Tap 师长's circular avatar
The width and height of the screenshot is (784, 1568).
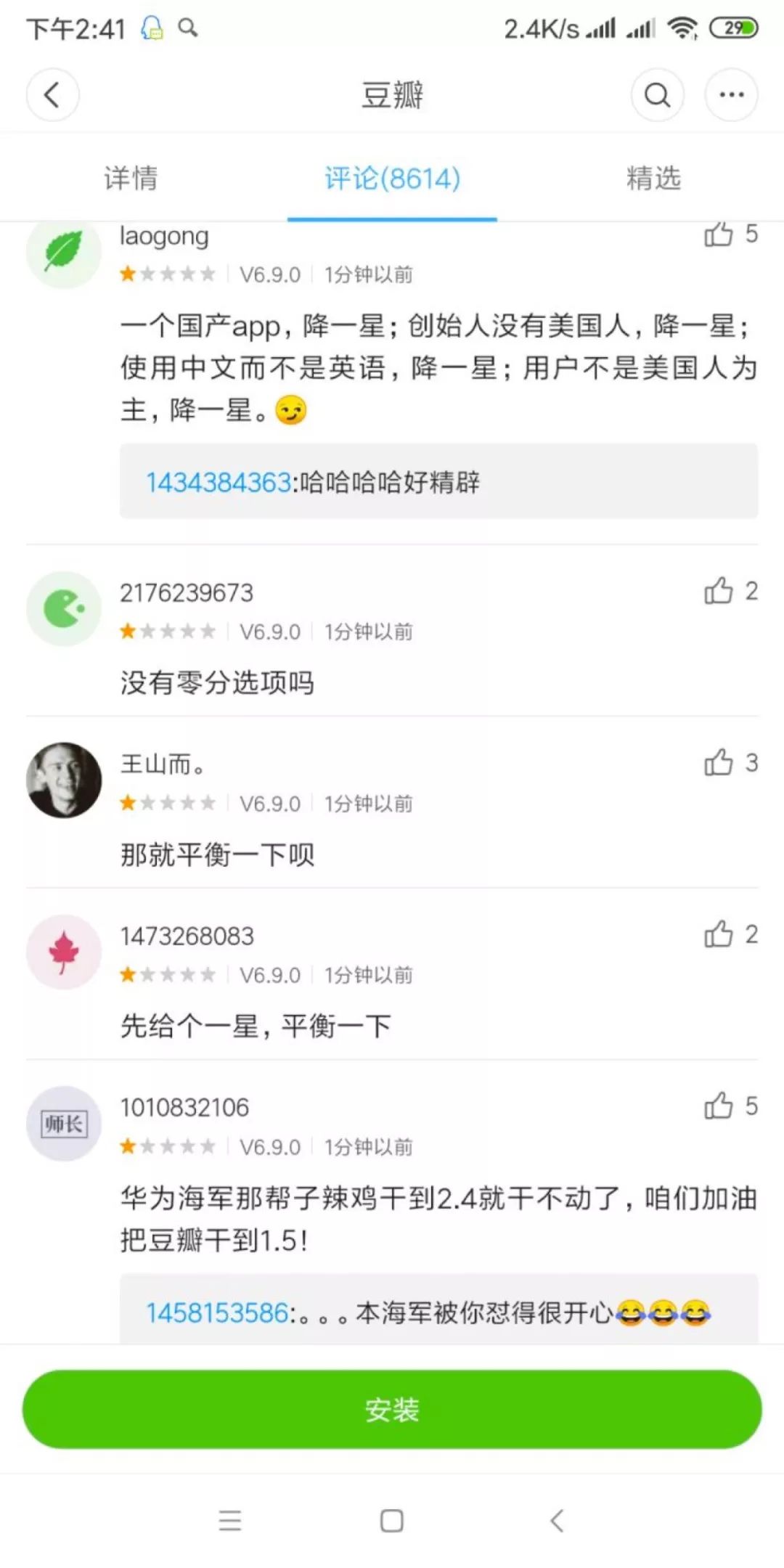pos(63,1124)
